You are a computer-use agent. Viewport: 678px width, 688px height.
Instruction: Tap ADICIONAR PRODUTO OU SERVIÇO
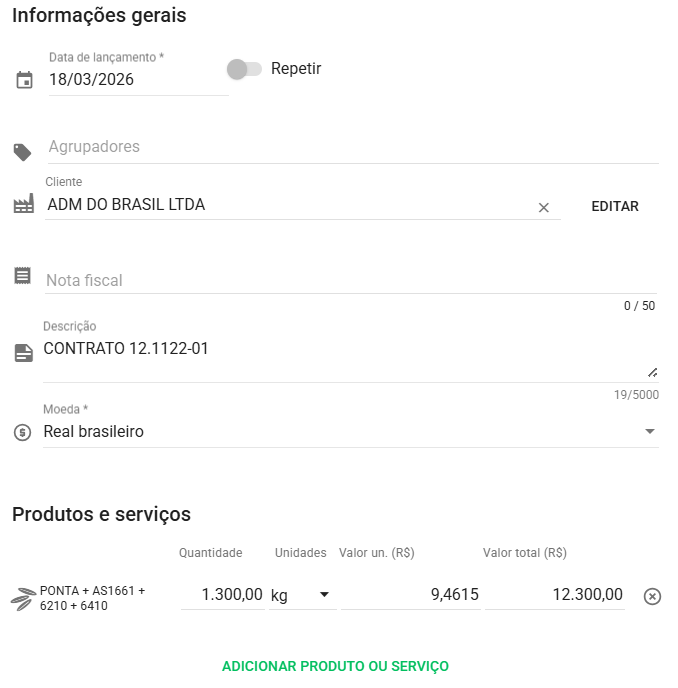335,666
